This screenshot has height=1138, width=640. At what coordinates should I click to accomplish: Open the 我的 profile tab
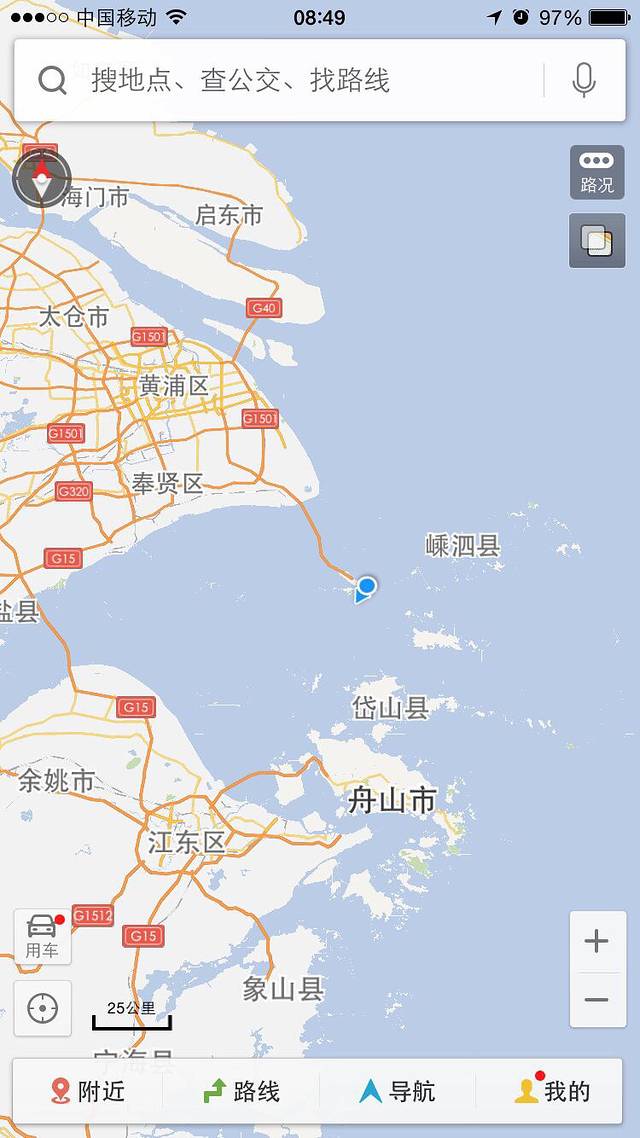553,1091
